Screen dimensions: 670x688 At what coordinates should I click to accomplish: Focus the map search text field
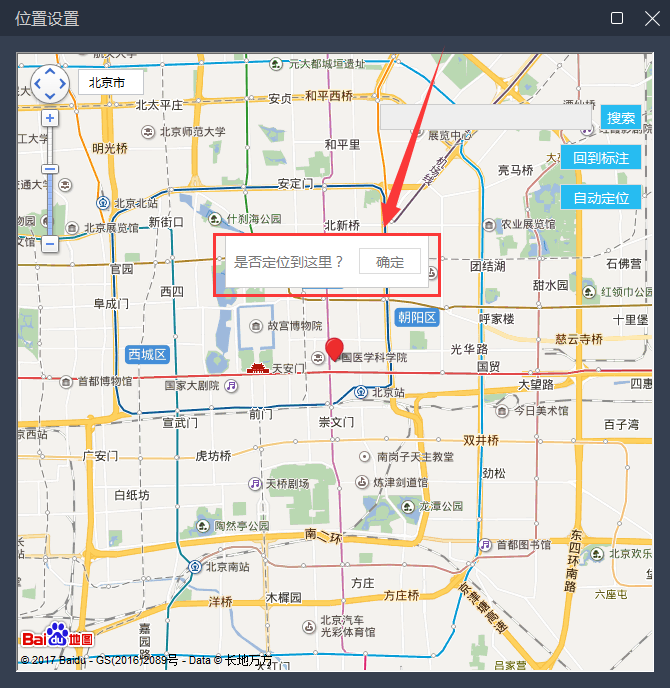pos(487,118)
